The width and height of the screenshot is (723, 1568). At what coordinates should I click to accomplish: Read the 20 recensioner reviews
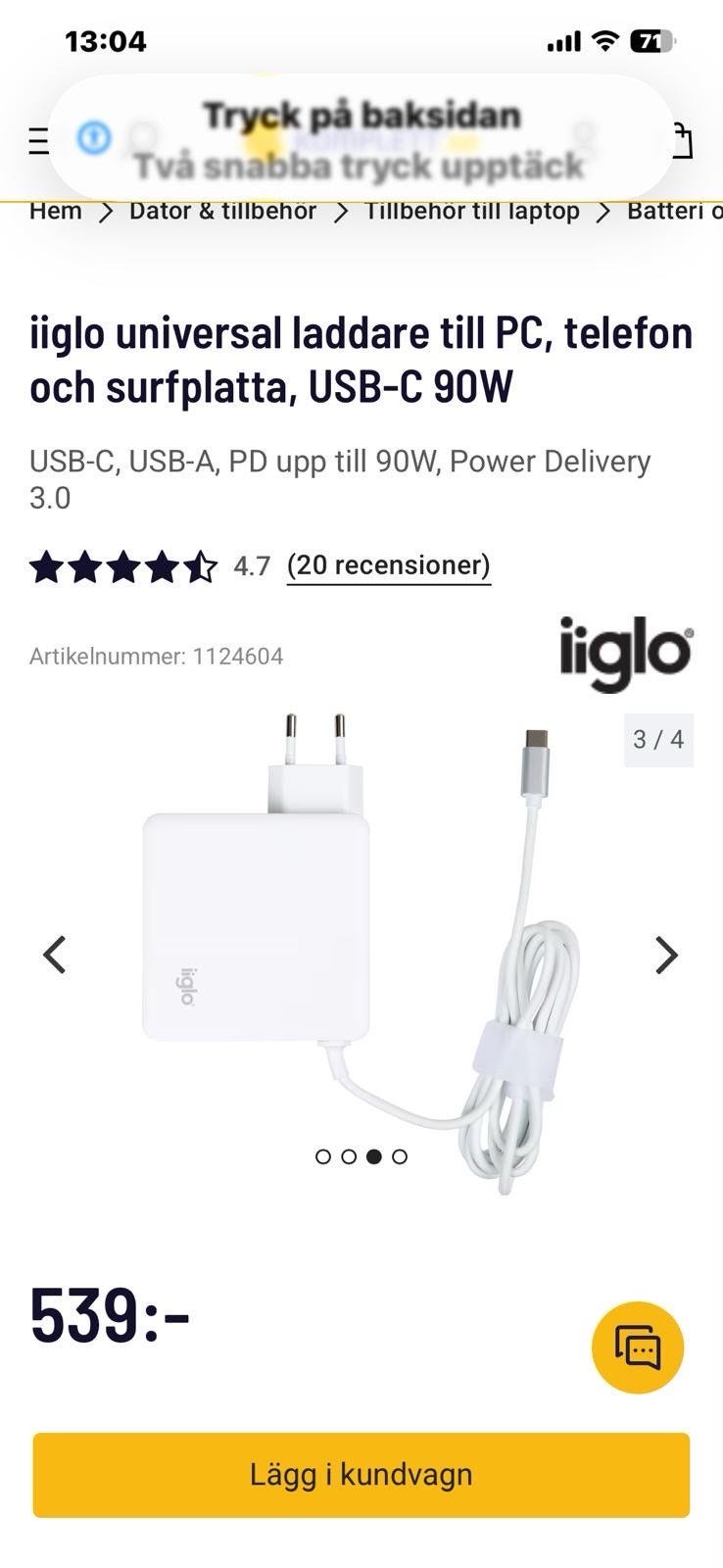pyautogui.click(x=388, y=565)
